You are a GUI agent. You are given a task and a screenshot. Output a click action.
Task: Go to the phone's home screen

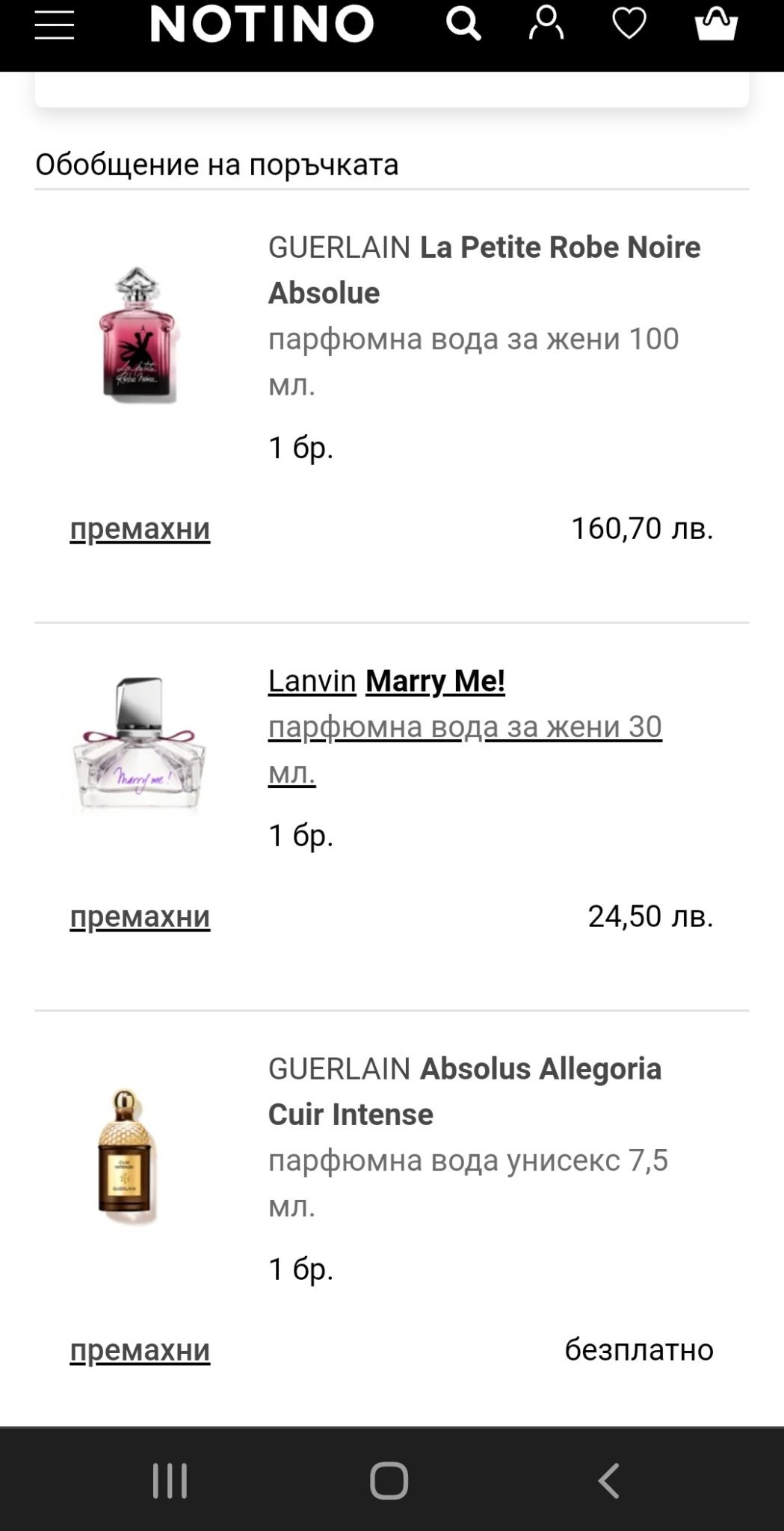pos(389,1480)
